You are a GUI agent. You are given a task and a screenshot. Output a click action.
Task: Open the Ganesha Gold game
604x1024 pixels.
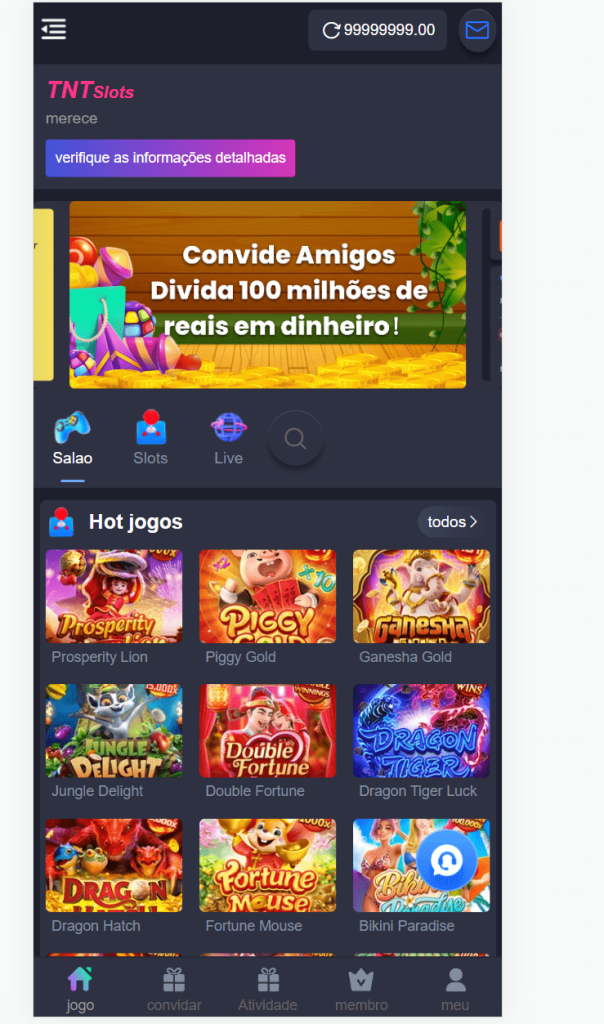421,596
